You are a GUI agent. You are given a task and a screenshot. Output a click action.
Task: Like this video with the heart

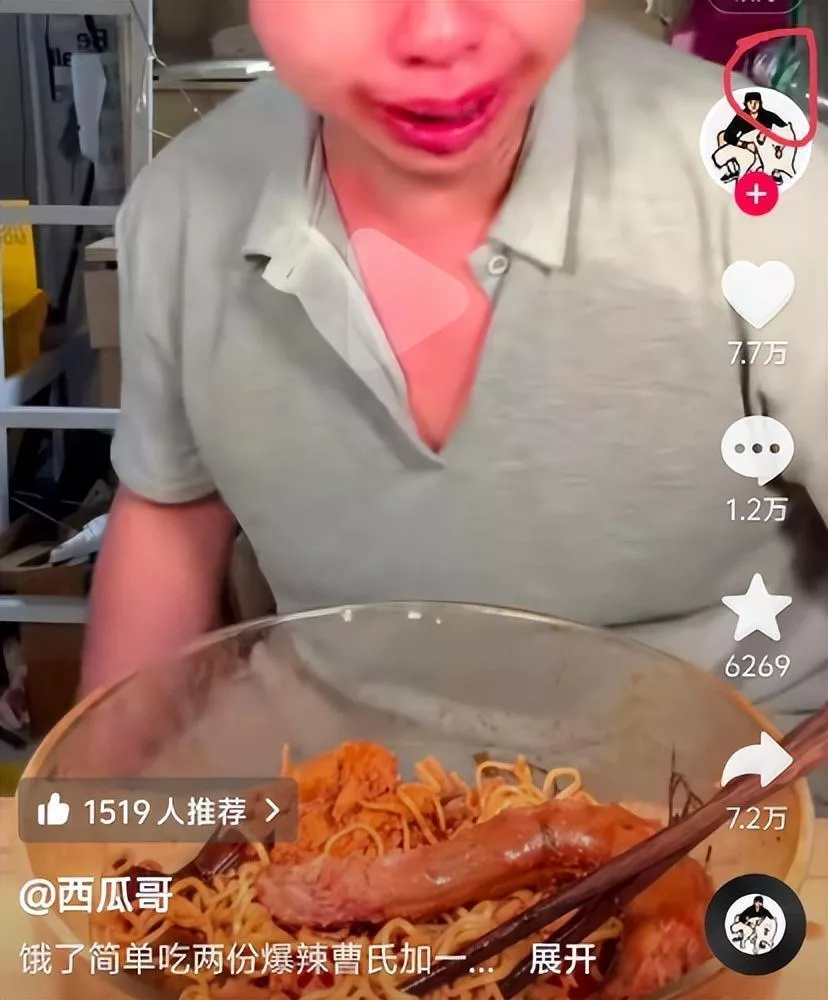point(757,294)
